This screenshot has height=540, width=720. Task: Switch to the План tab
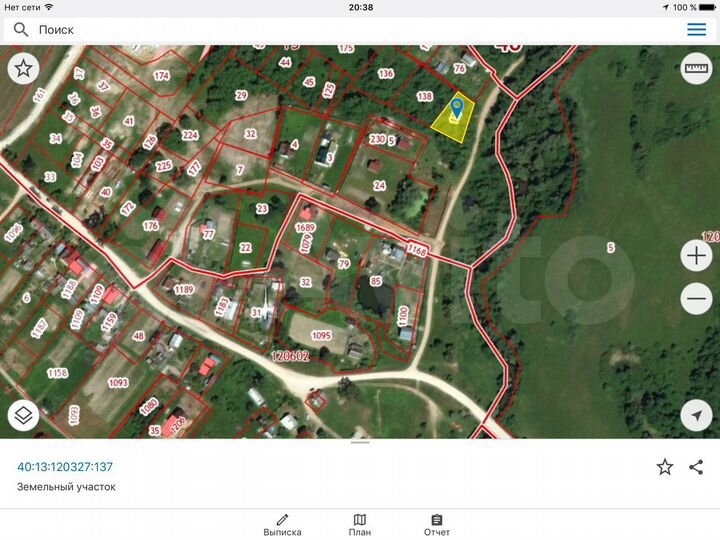tap(360, 525)
